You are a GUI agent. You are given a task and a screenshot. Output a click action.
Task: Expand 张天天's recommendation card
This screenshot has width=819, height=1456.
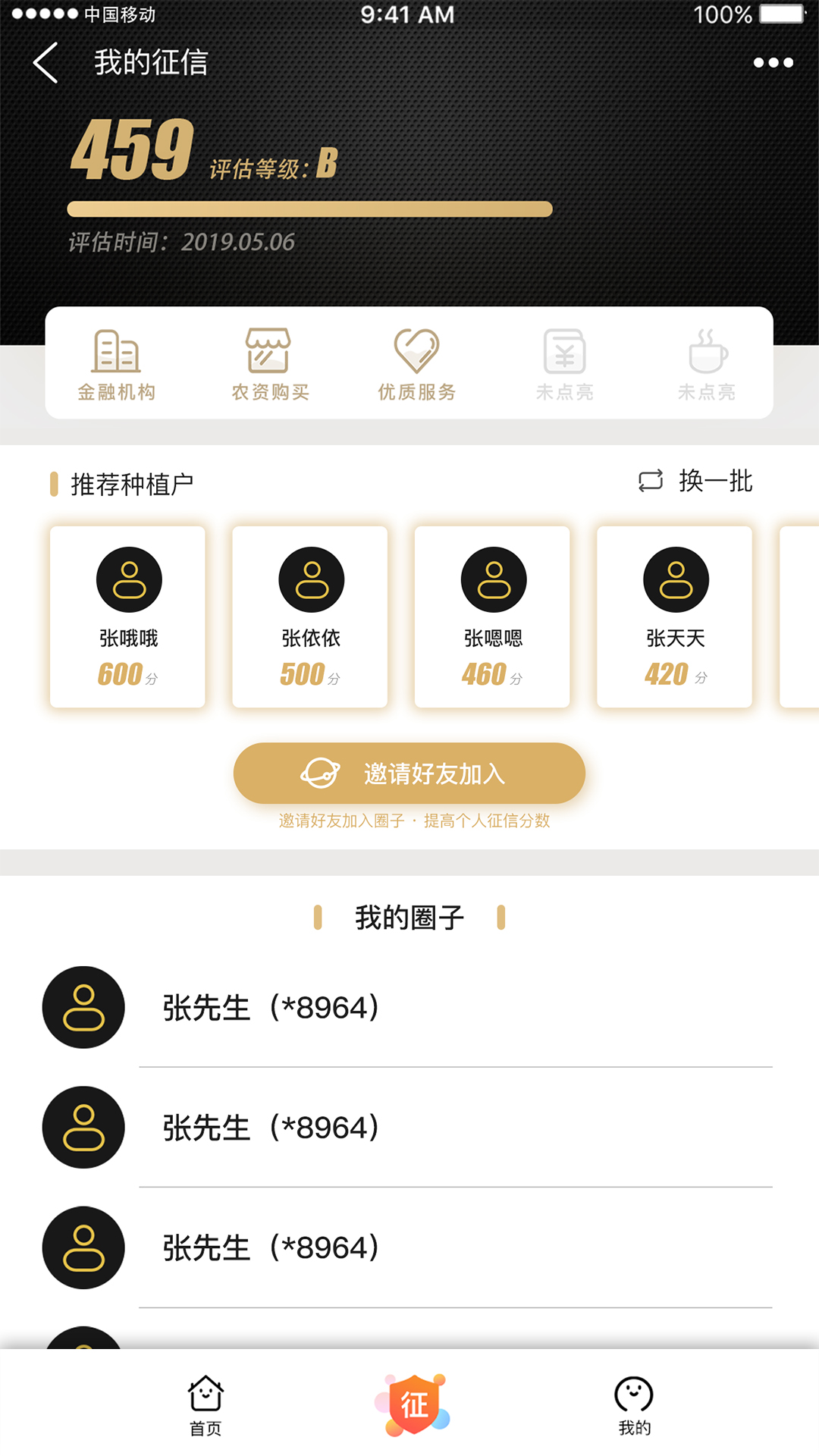coord(673,617)
